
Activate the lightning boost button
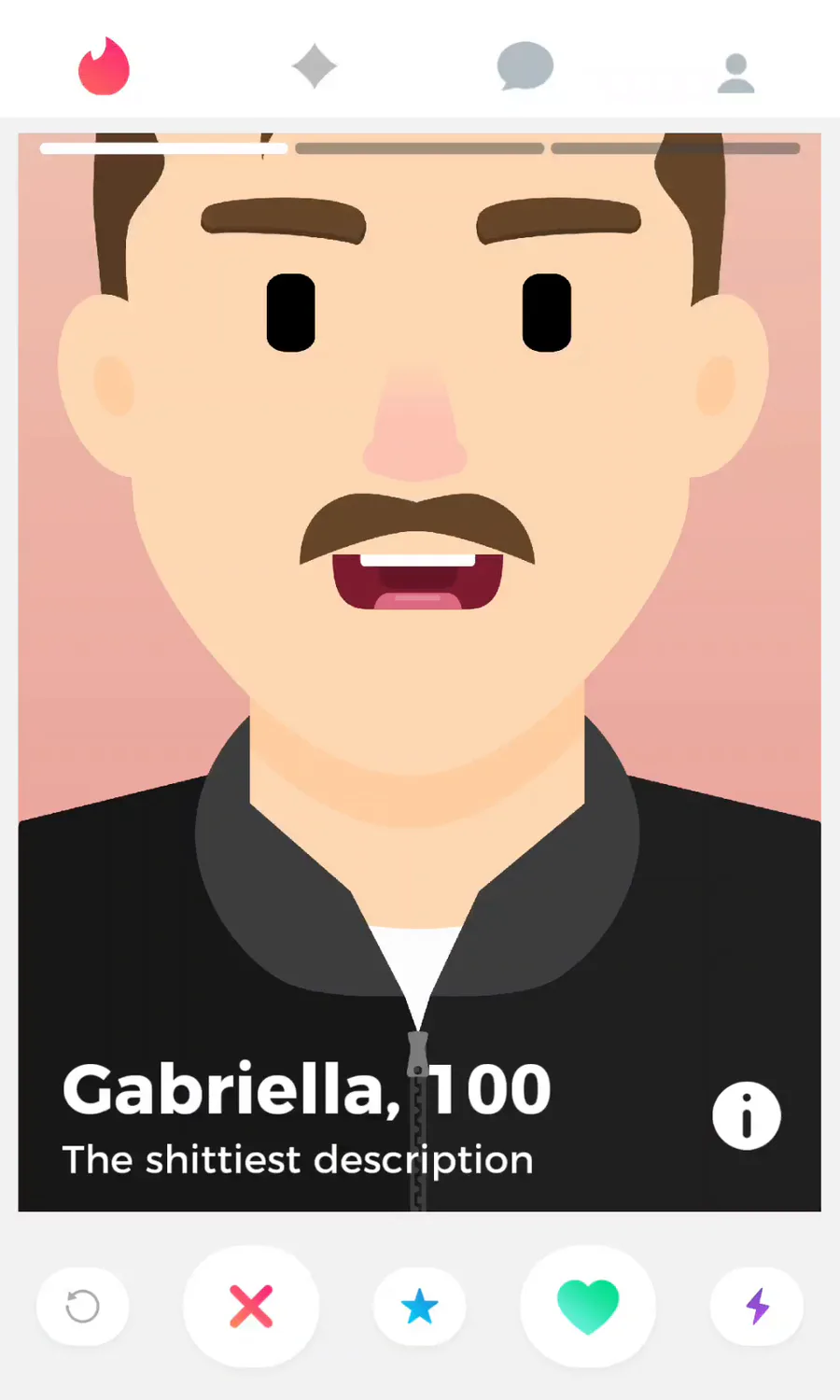point(757,1306)
